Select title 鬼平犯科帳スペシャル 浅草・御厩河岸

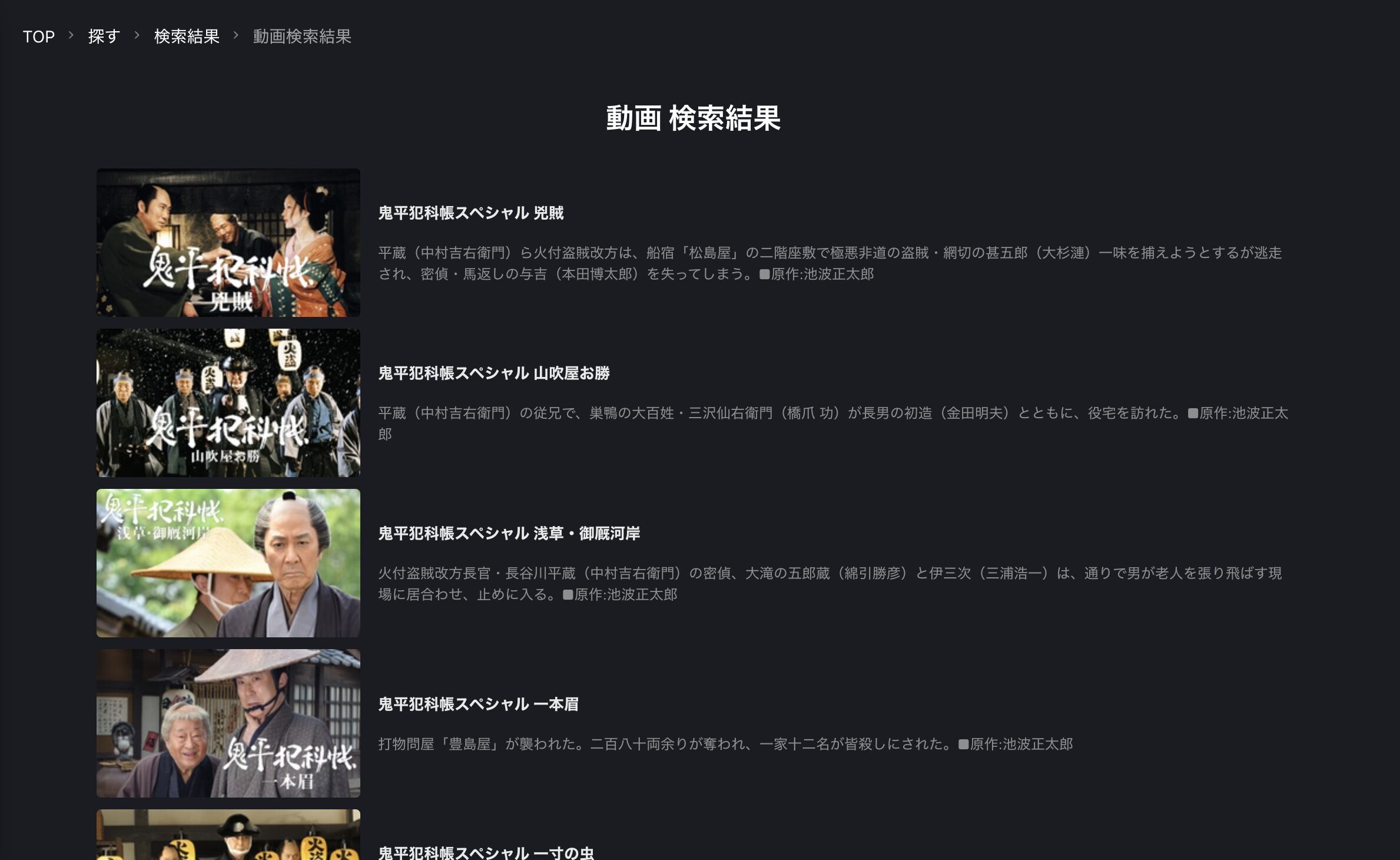pyautogui.click(x=509, y=533)
